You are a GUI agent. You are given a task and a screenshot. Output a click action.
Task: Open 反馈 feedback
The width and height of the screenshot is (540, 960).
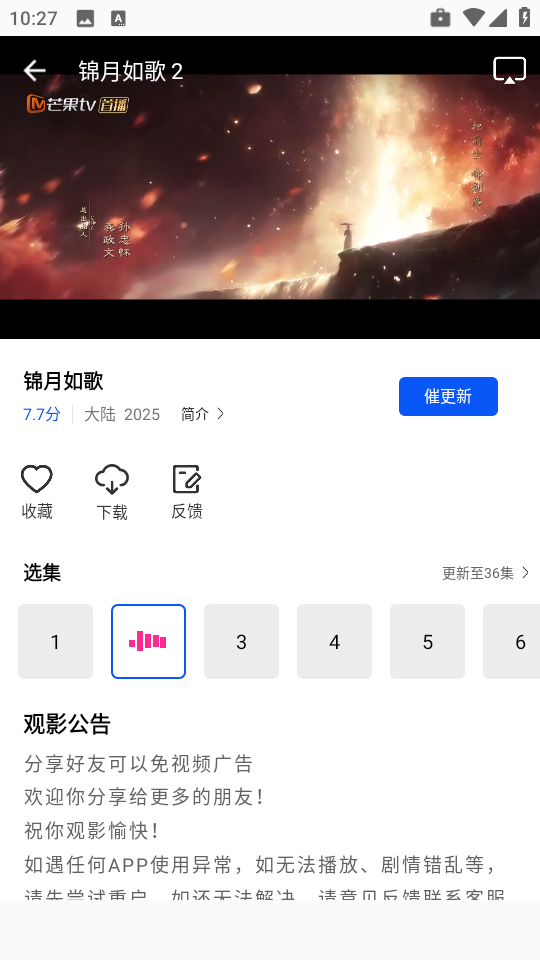[187, 492]
